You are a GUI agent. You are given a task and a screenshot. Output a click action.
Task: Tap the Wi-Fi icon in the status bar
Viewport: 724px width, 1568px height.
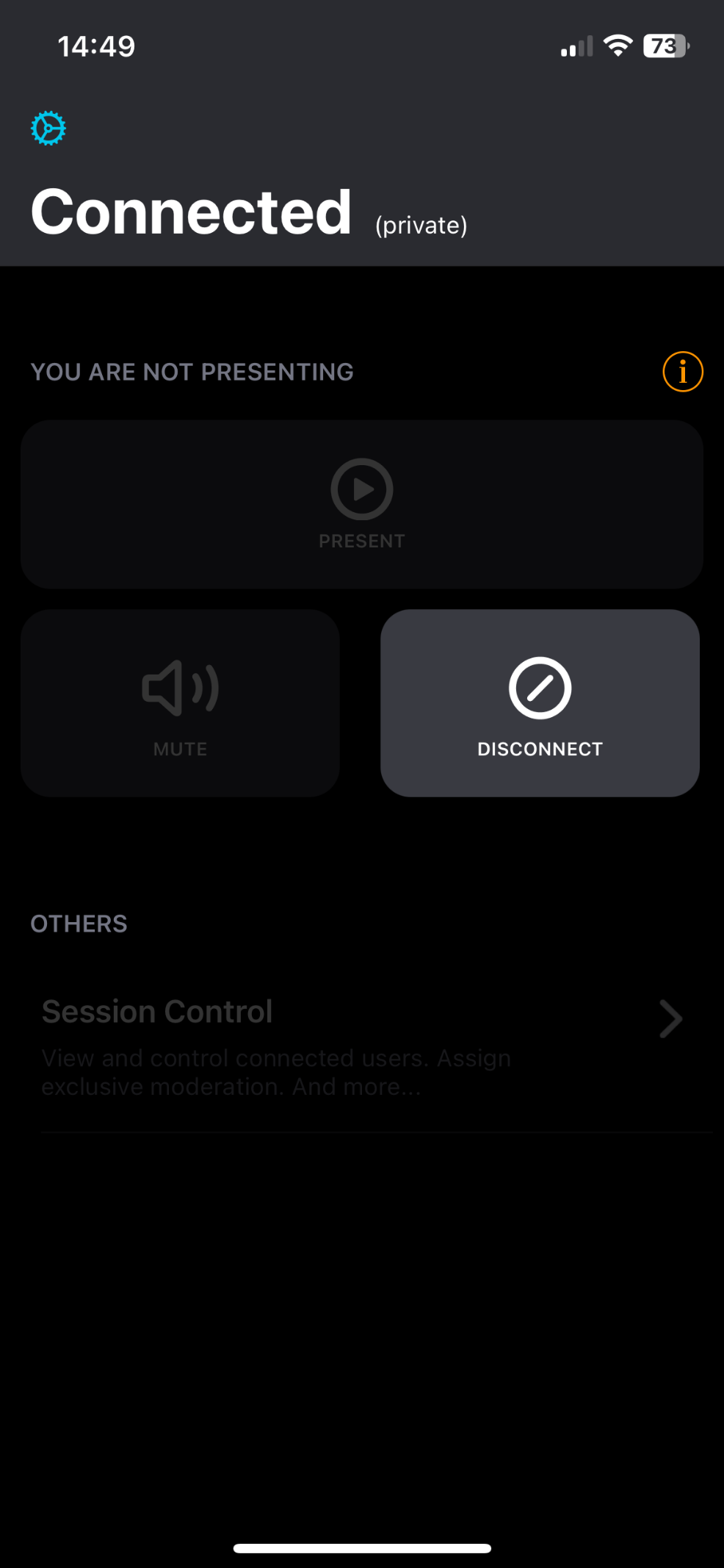(617, 46)
